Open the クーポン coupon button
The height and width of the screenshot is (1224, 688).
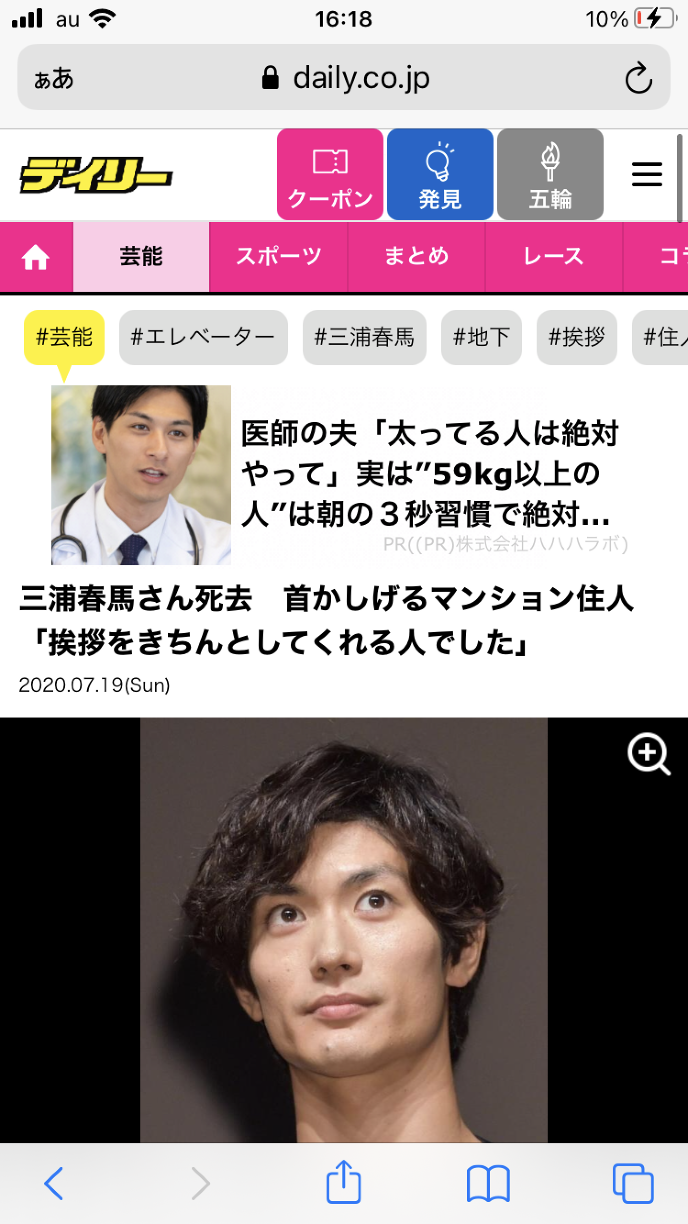[x=330, y=174]
